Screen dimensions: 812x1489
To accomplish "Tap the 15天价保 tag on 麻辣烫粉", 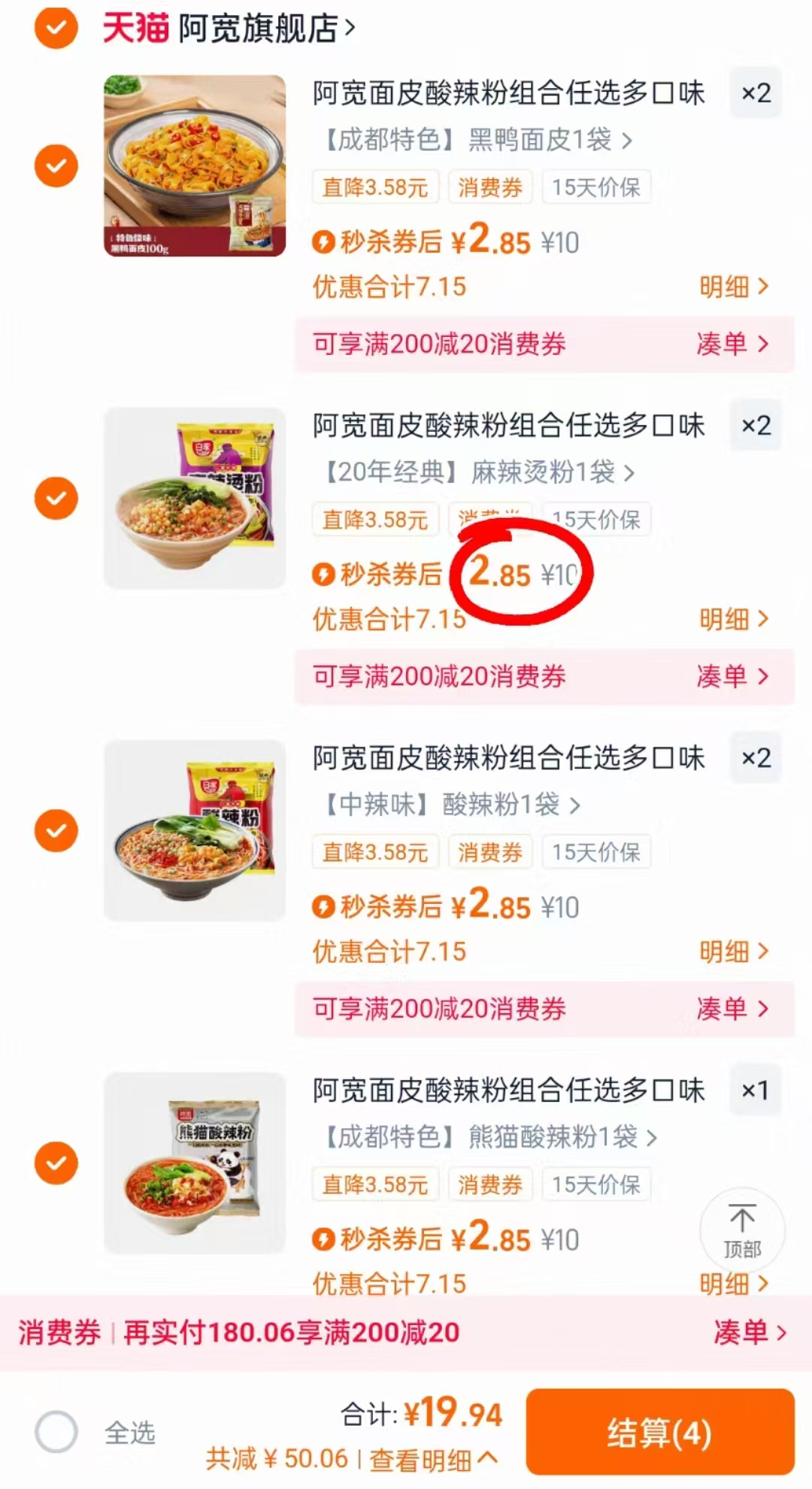I will (x=596, y=520).
